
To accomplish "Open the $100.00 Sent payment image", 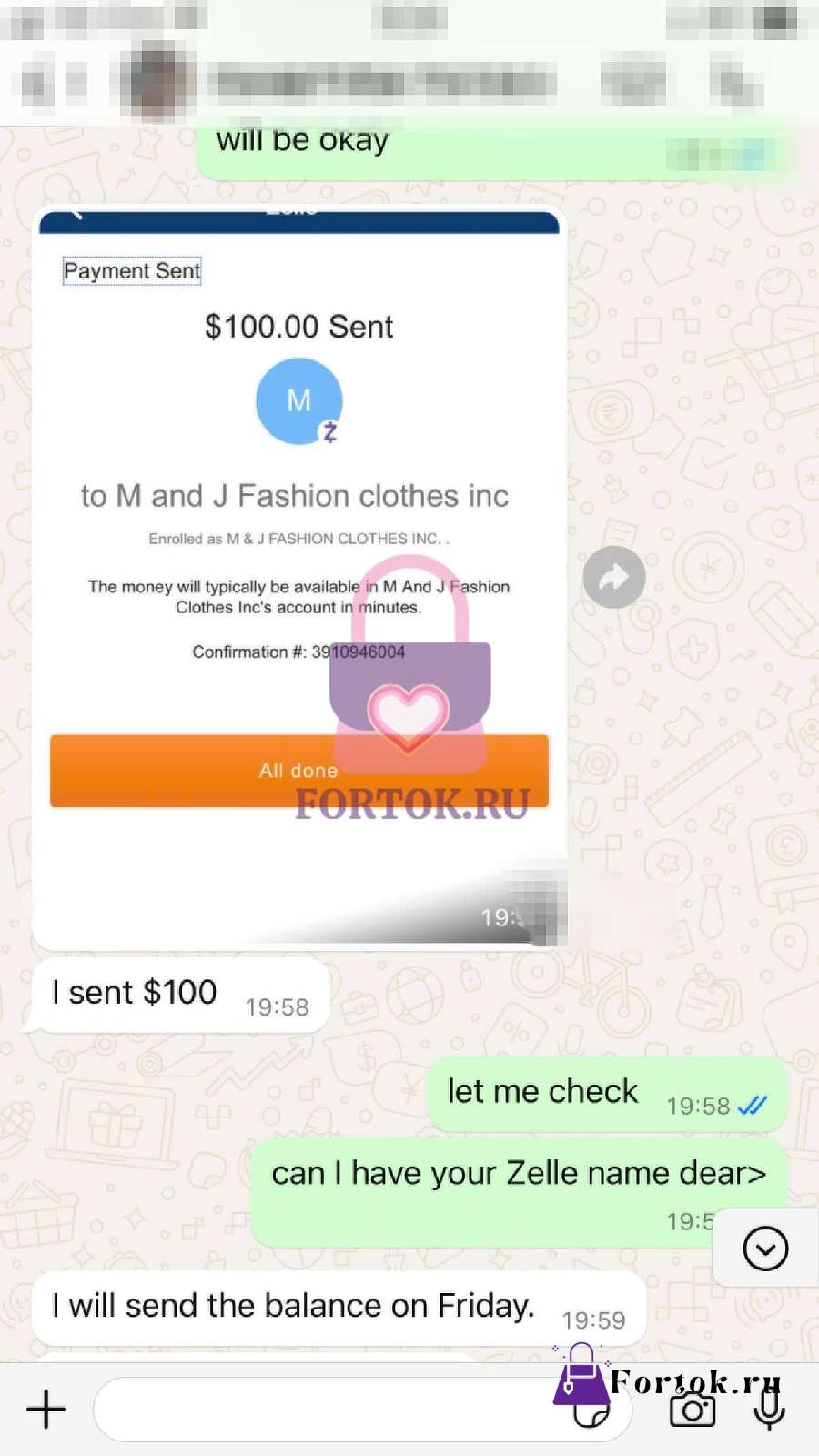I will click(x=299, y=578).
